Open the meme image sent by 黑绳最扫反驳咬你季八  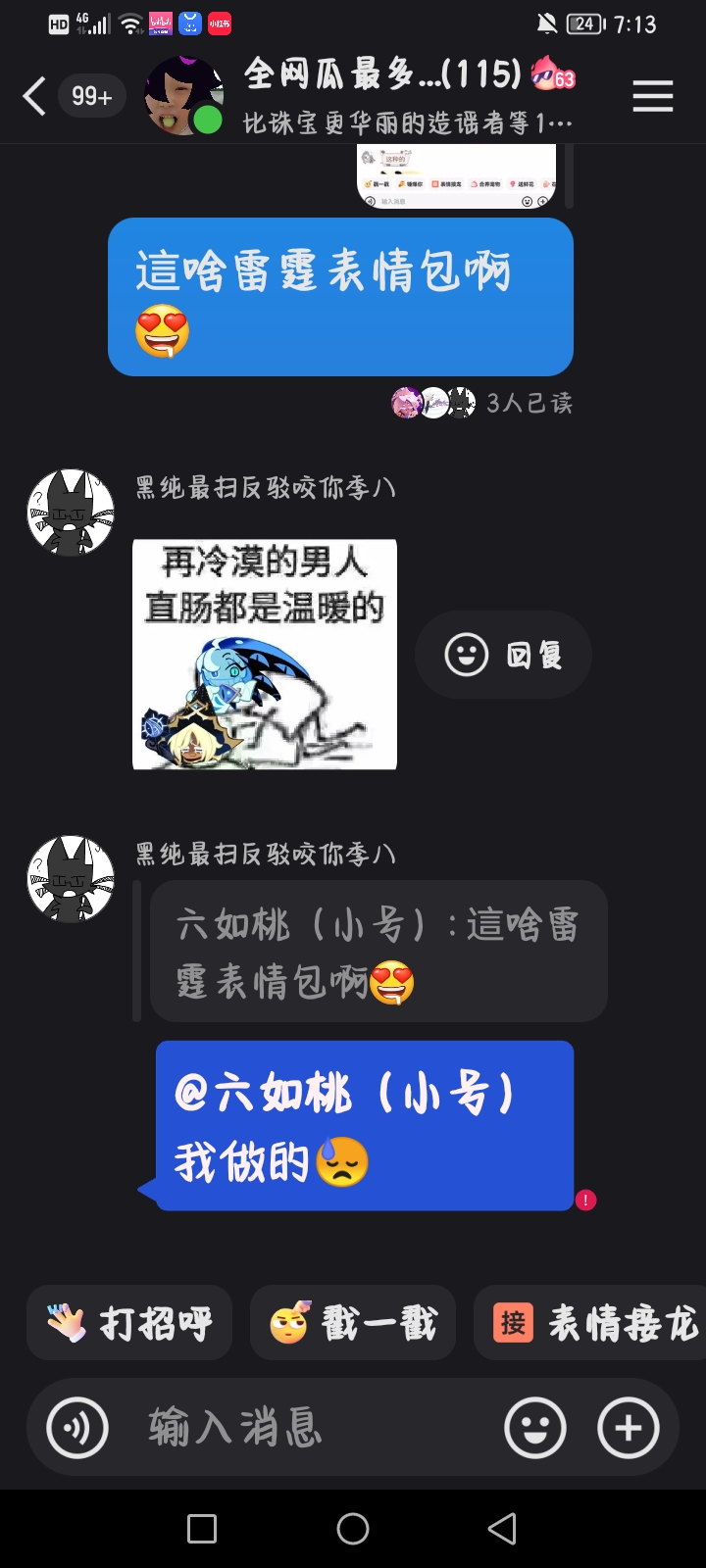pyautogui.click(x=265, y=655)
